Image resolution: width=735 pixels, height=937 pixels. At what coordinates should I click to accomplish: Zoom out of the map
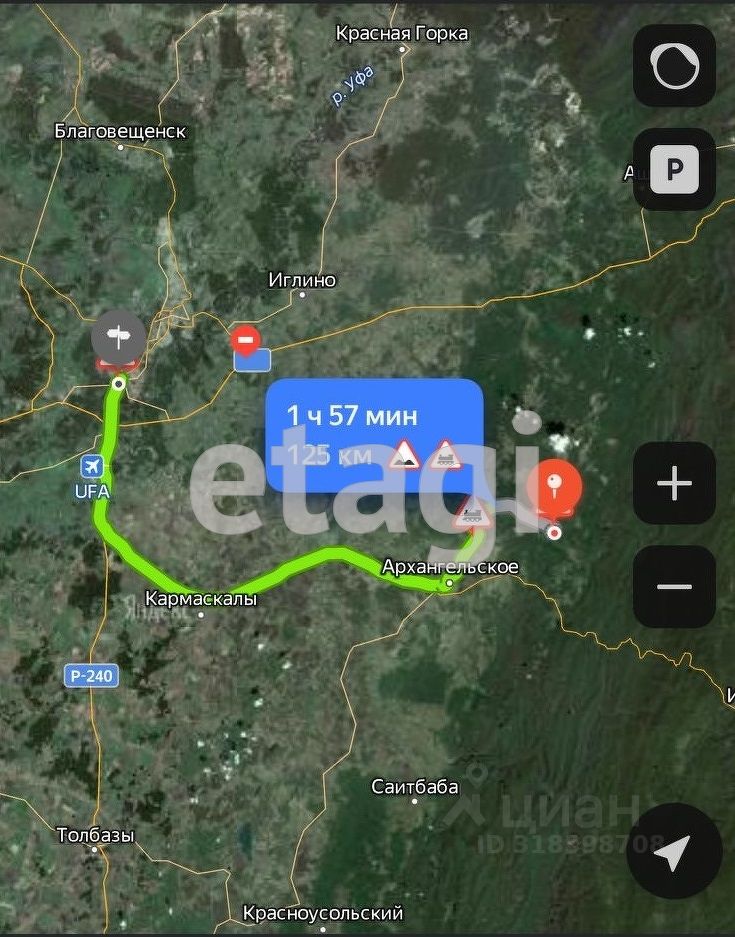coord(674,587)
